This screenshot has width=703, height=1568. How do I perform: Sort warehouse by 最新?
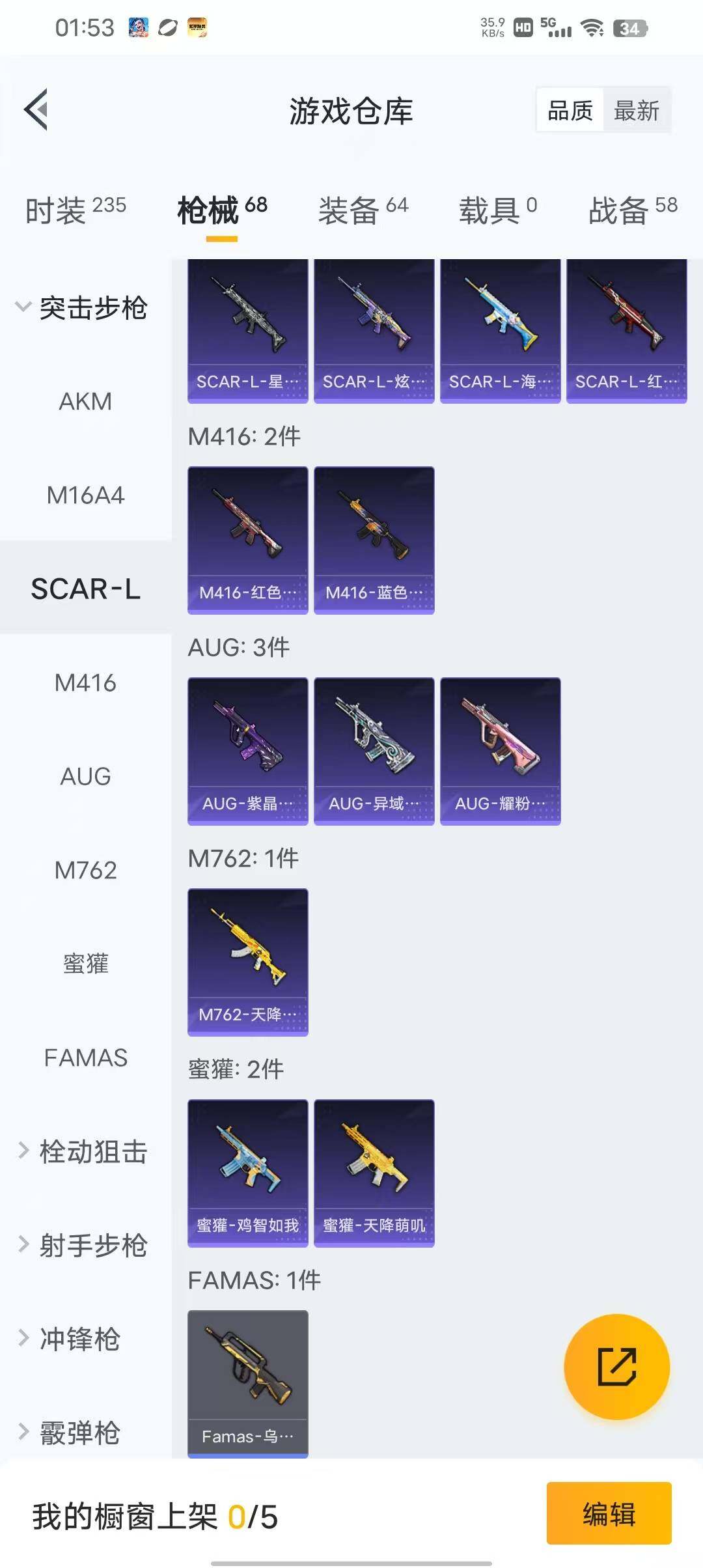pos(636,110)
